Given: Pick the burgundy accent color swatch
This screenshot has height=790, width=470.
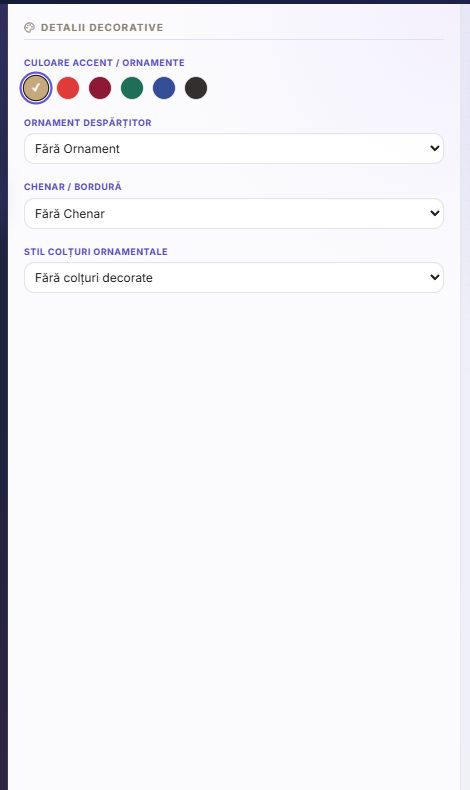Looking at the screenshot, I should click(100, 88).
